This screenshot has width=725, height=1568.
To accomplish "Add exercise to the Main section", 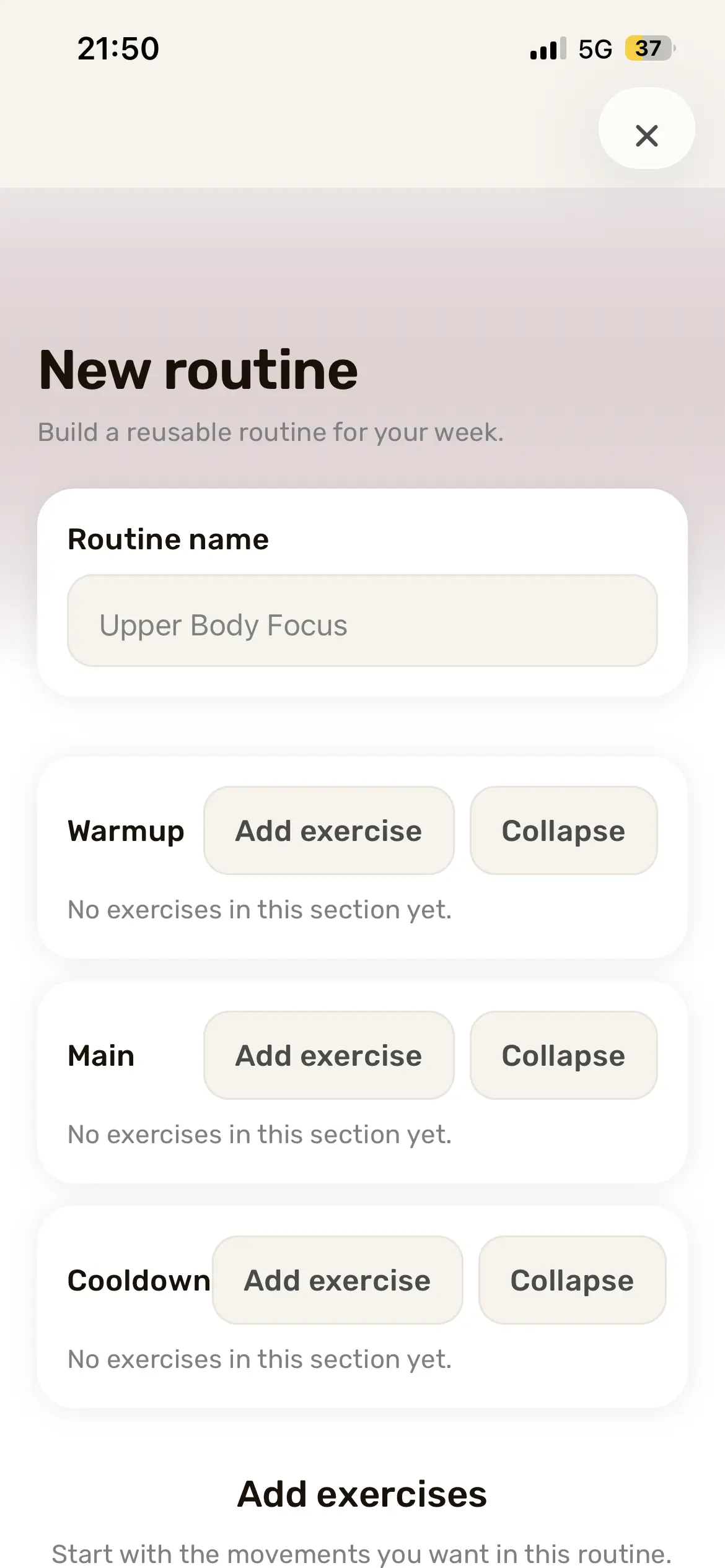I will click(x=328, y=1055).
